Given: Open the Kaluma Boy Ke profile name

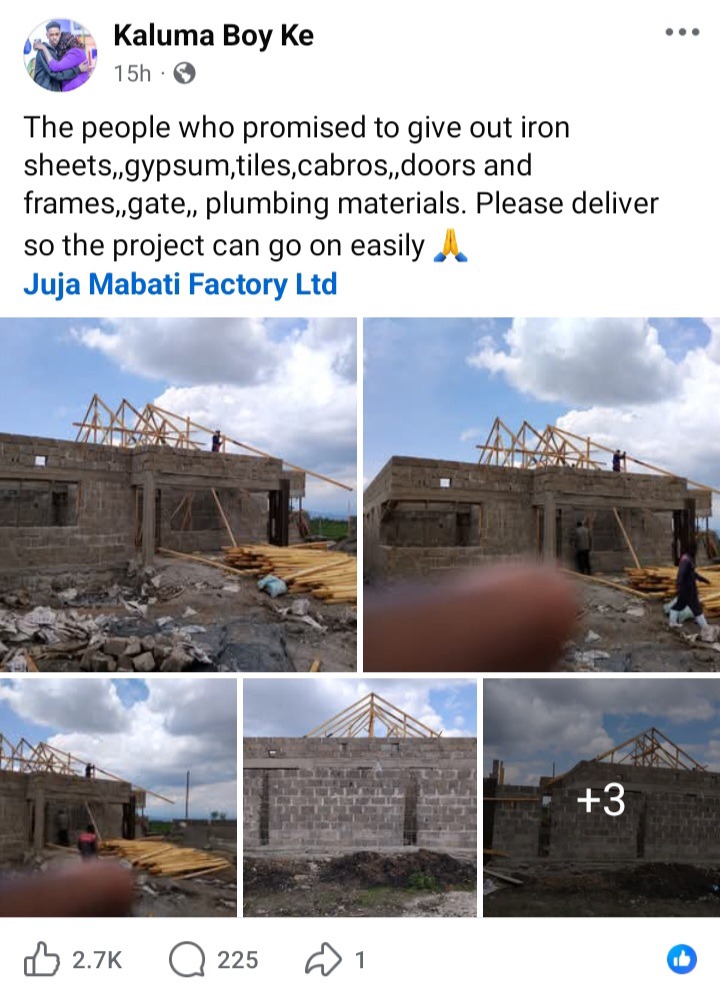Looking at the screenshot, I should pyautogui.click(x=213, y=37).
